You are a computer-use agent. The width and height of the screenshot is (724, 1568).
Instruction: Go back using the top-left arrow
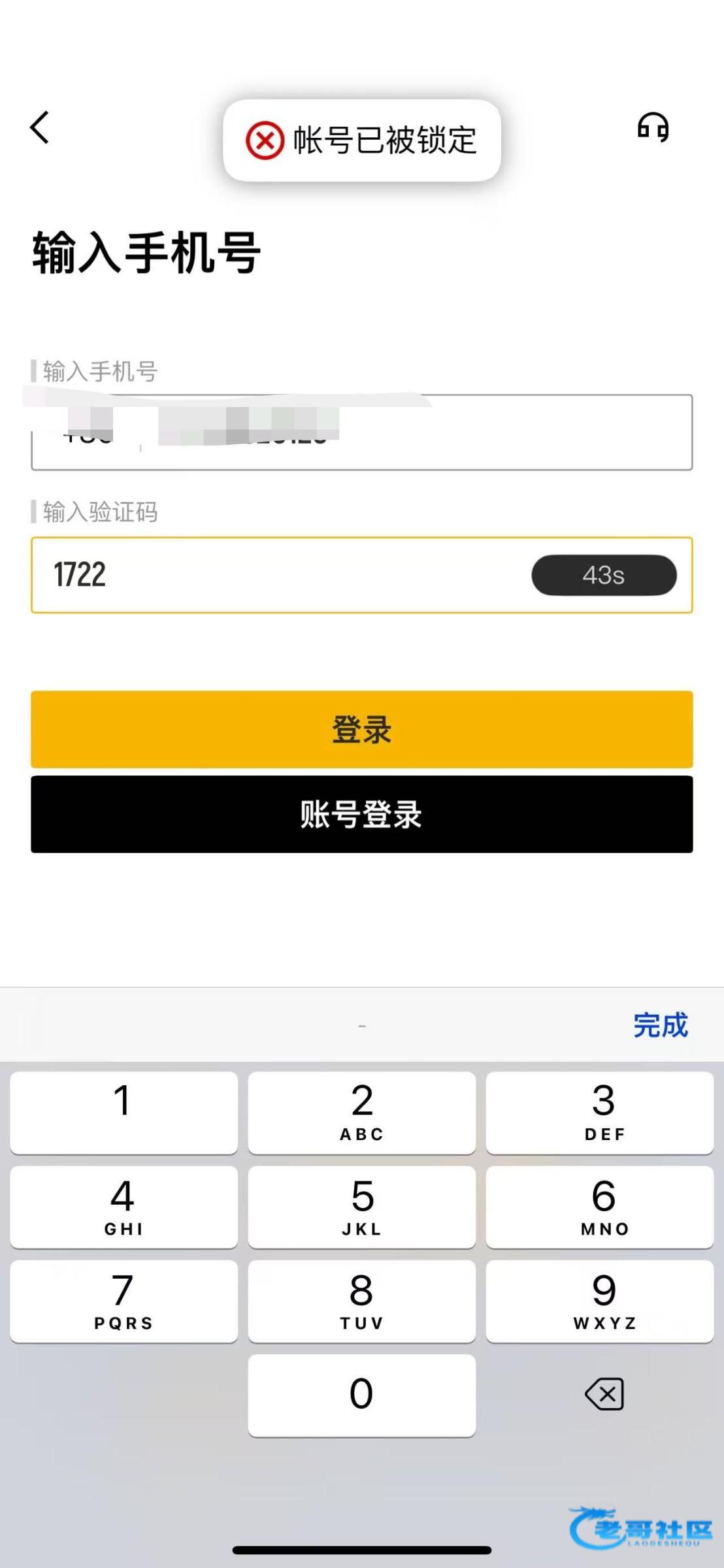40,127
